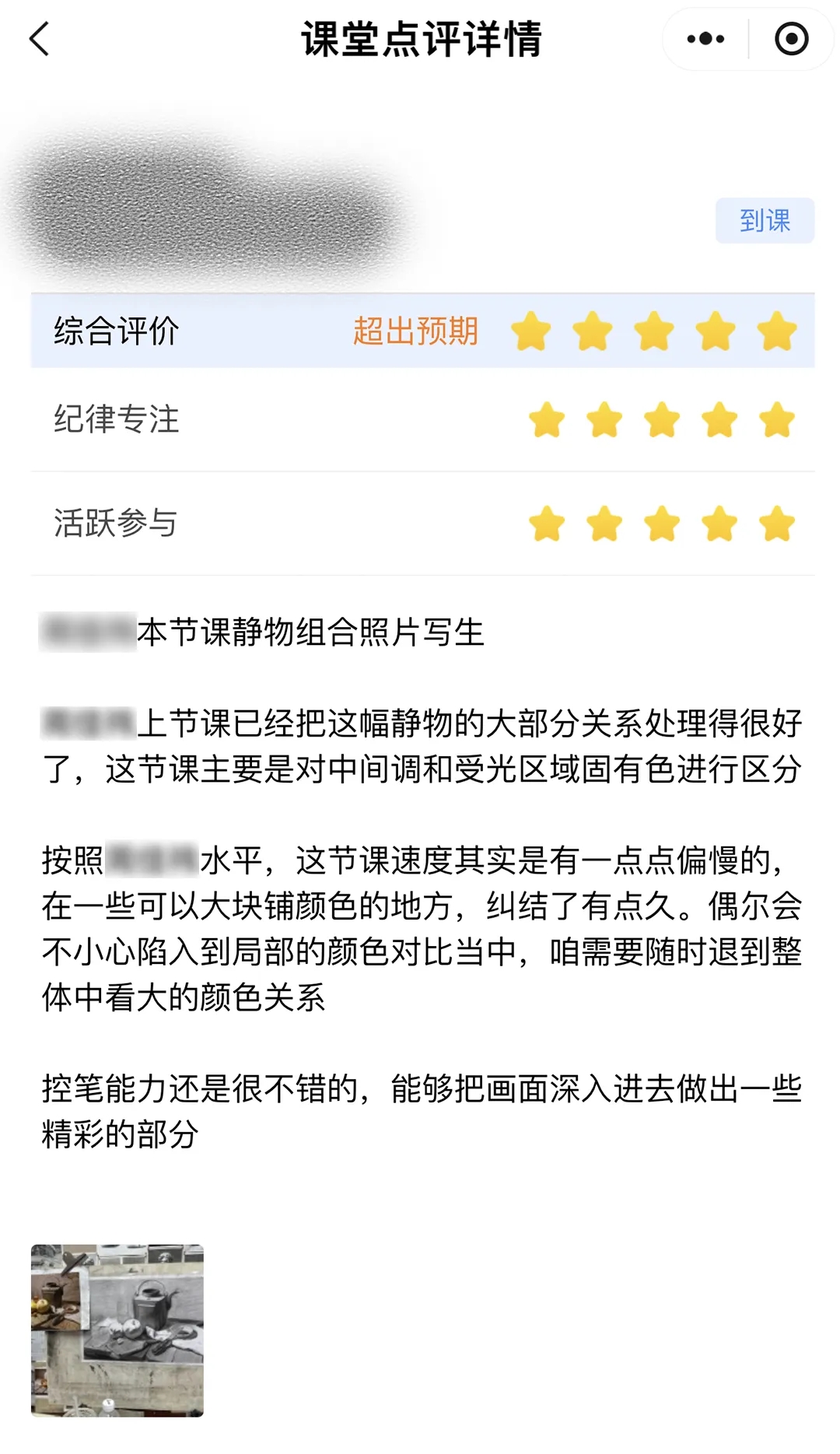Go back from 课堂点评详情 page
Image resolution: width=840 pixels, height=1454 pixels.
coord(39,39)
